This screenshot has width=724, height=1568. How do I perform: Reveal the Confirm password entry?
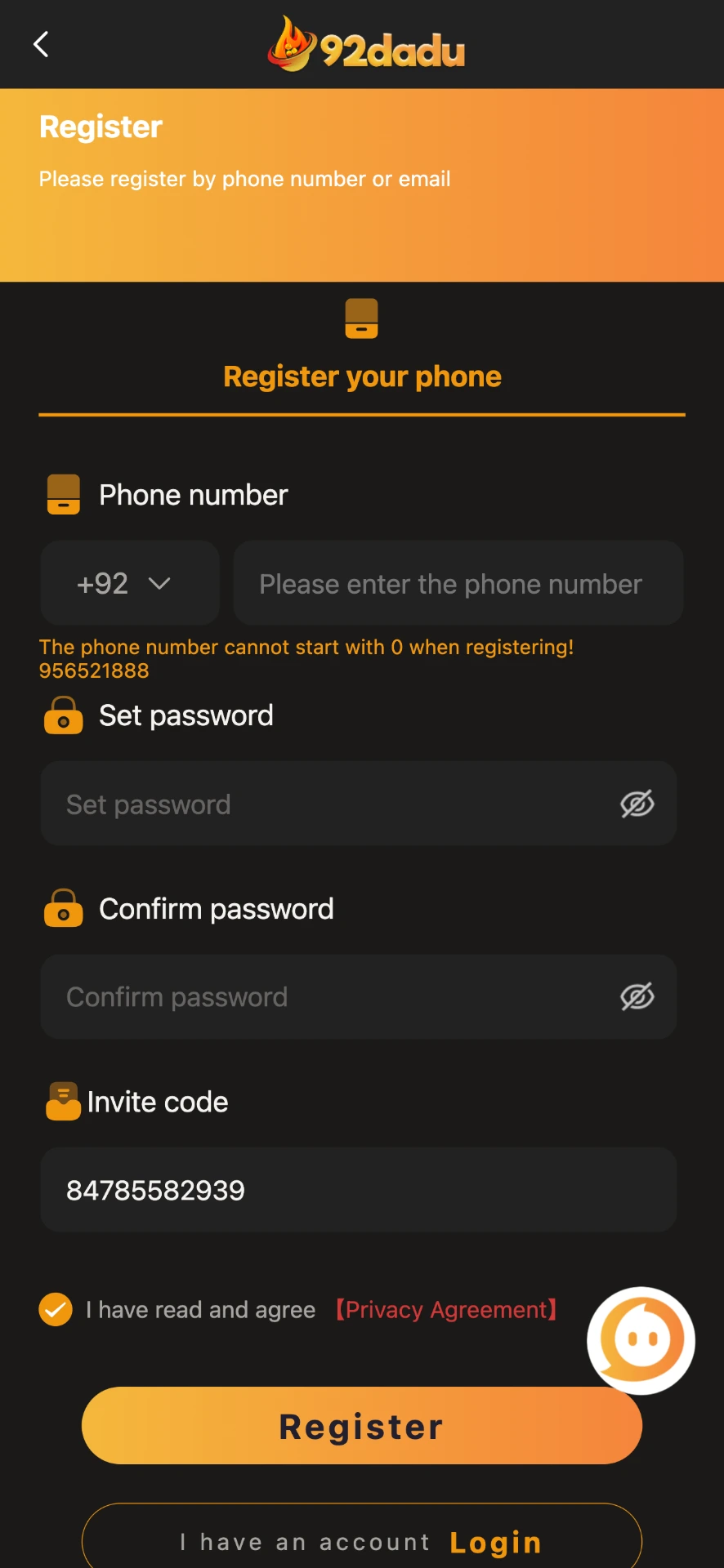[637, 996]
